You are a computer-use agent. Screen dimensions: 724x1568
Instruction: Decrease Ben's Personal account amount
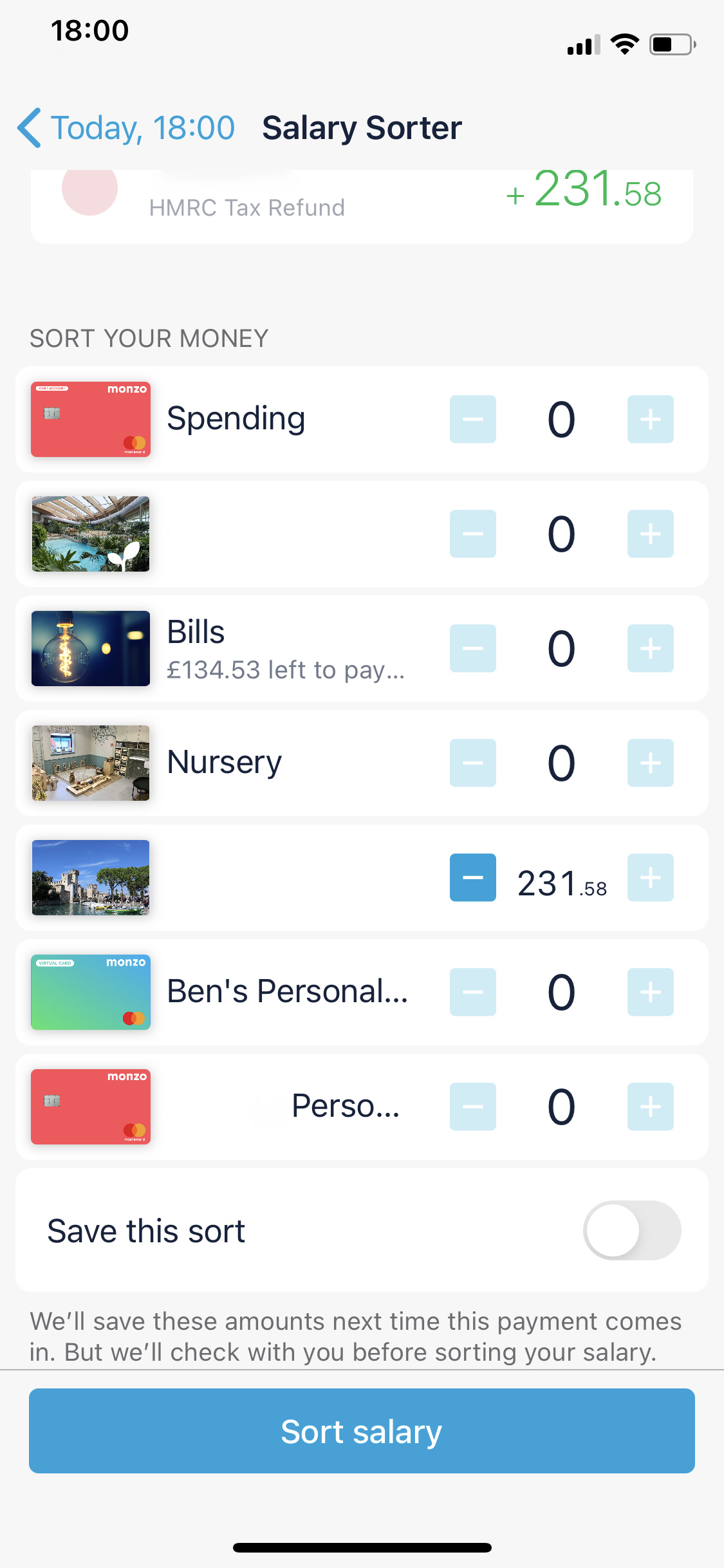click(x=472, y=992)
